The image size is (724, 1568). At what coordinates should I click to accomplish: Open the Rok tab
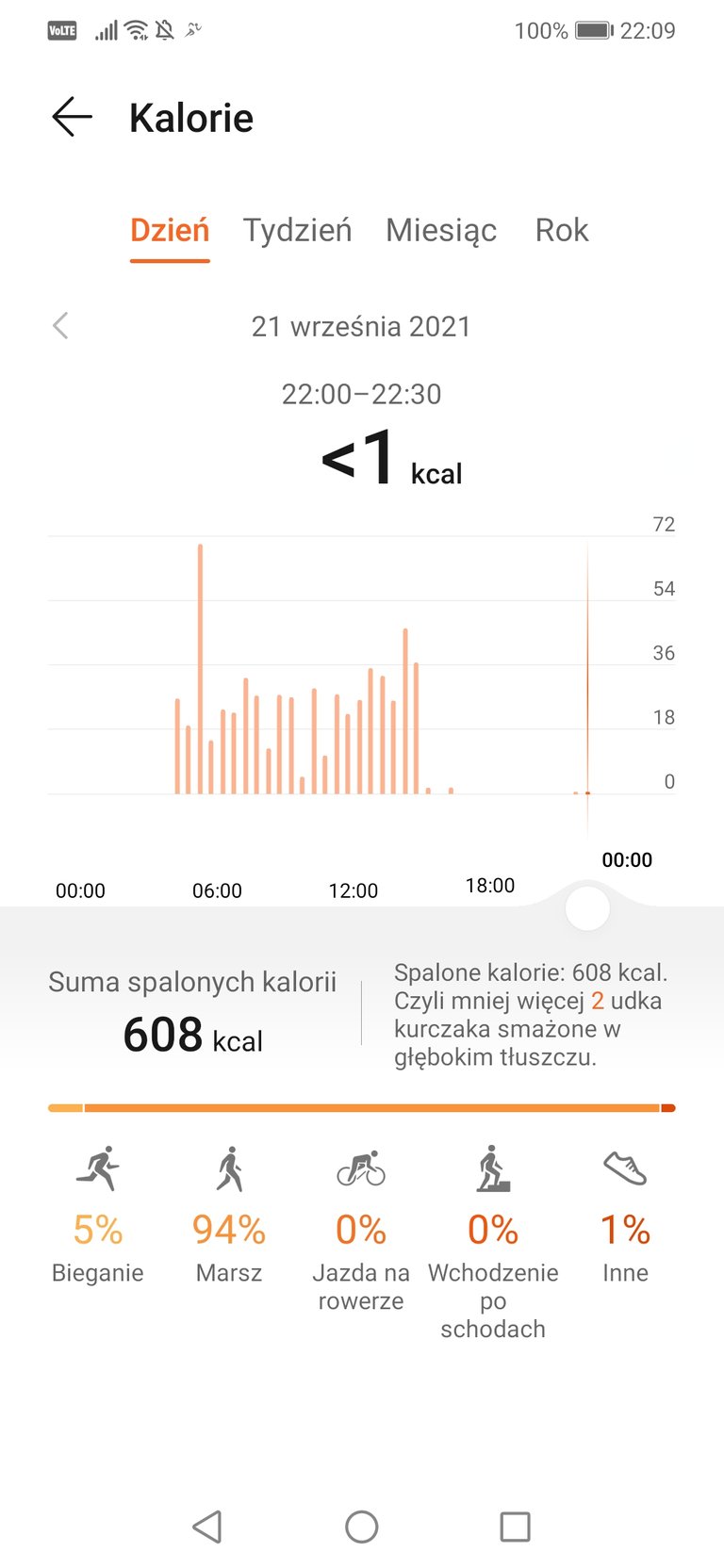tap(562, 230)
